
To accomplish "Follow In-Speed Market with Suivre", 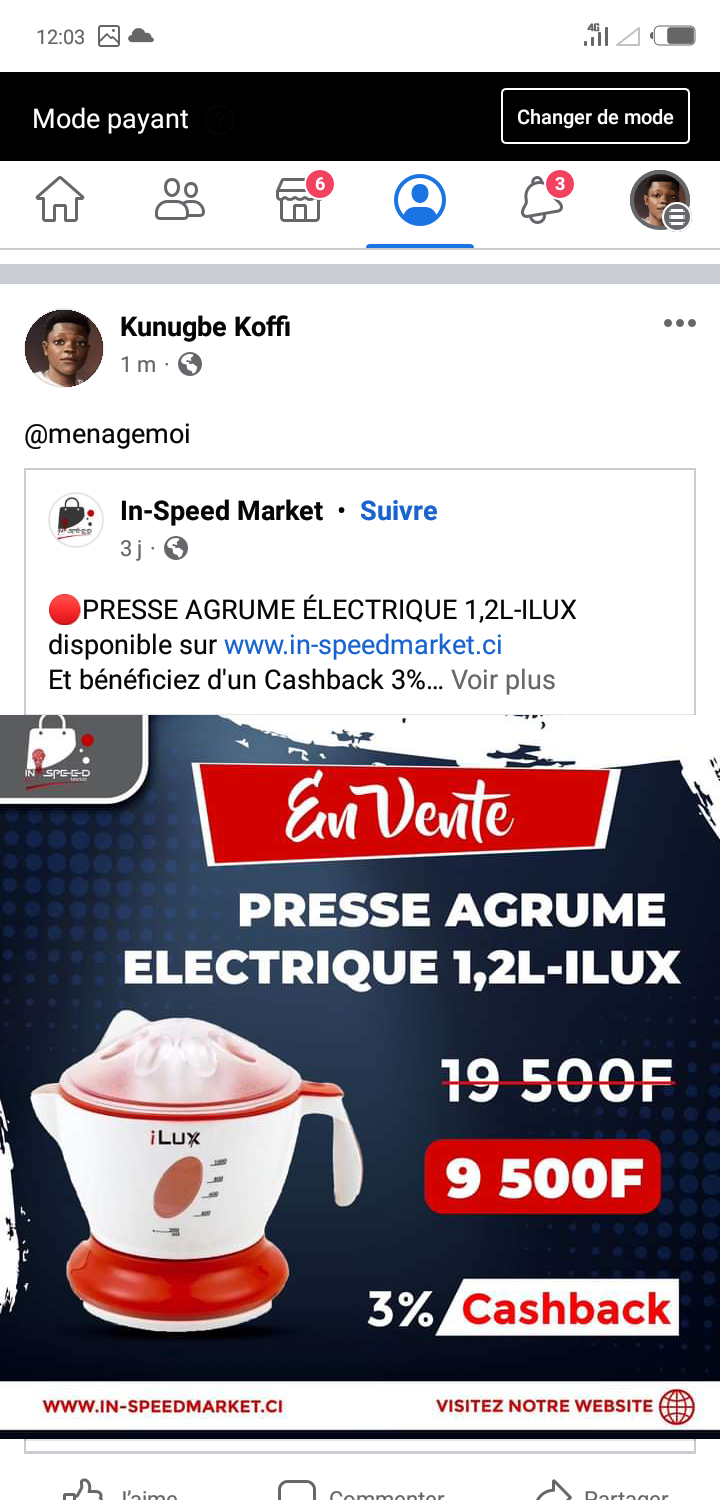I will [398, 511].
